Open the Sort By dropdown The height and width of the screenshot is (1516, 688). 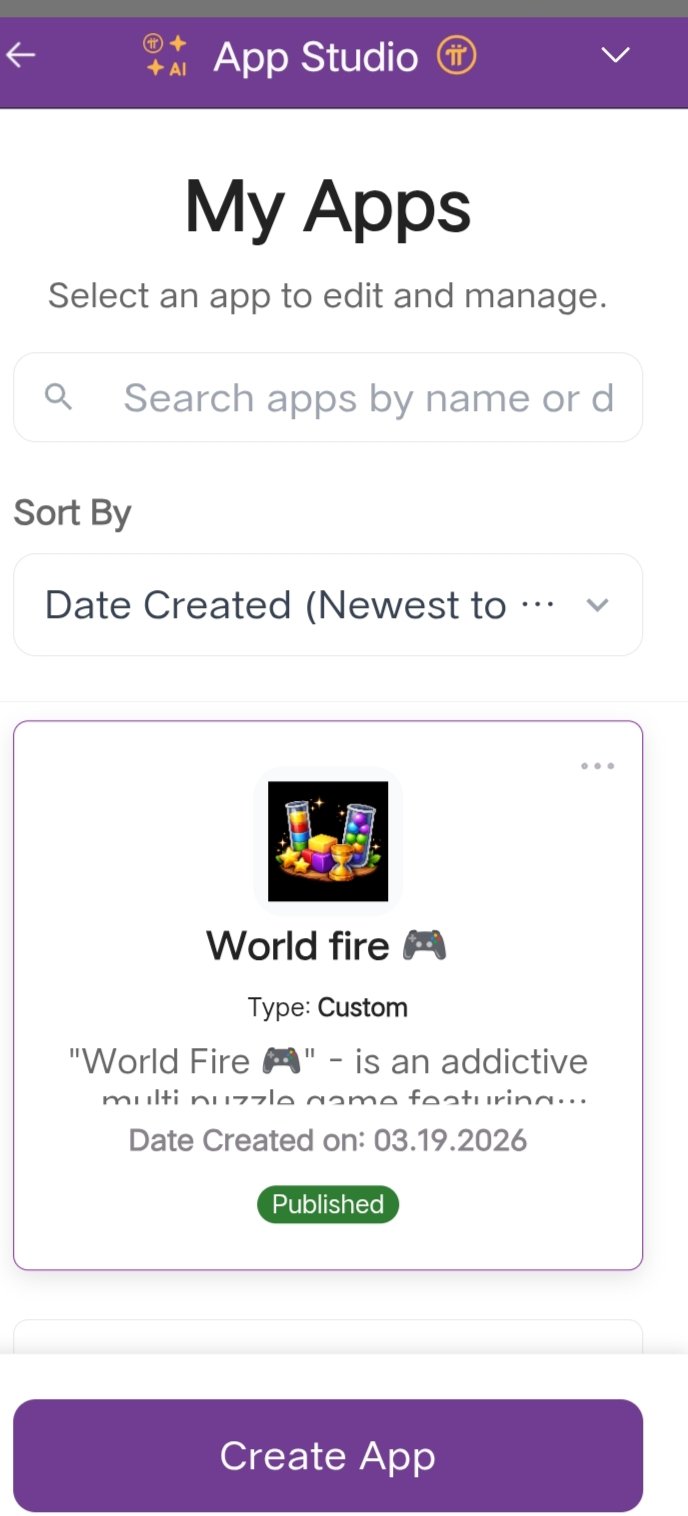point(327,605)
